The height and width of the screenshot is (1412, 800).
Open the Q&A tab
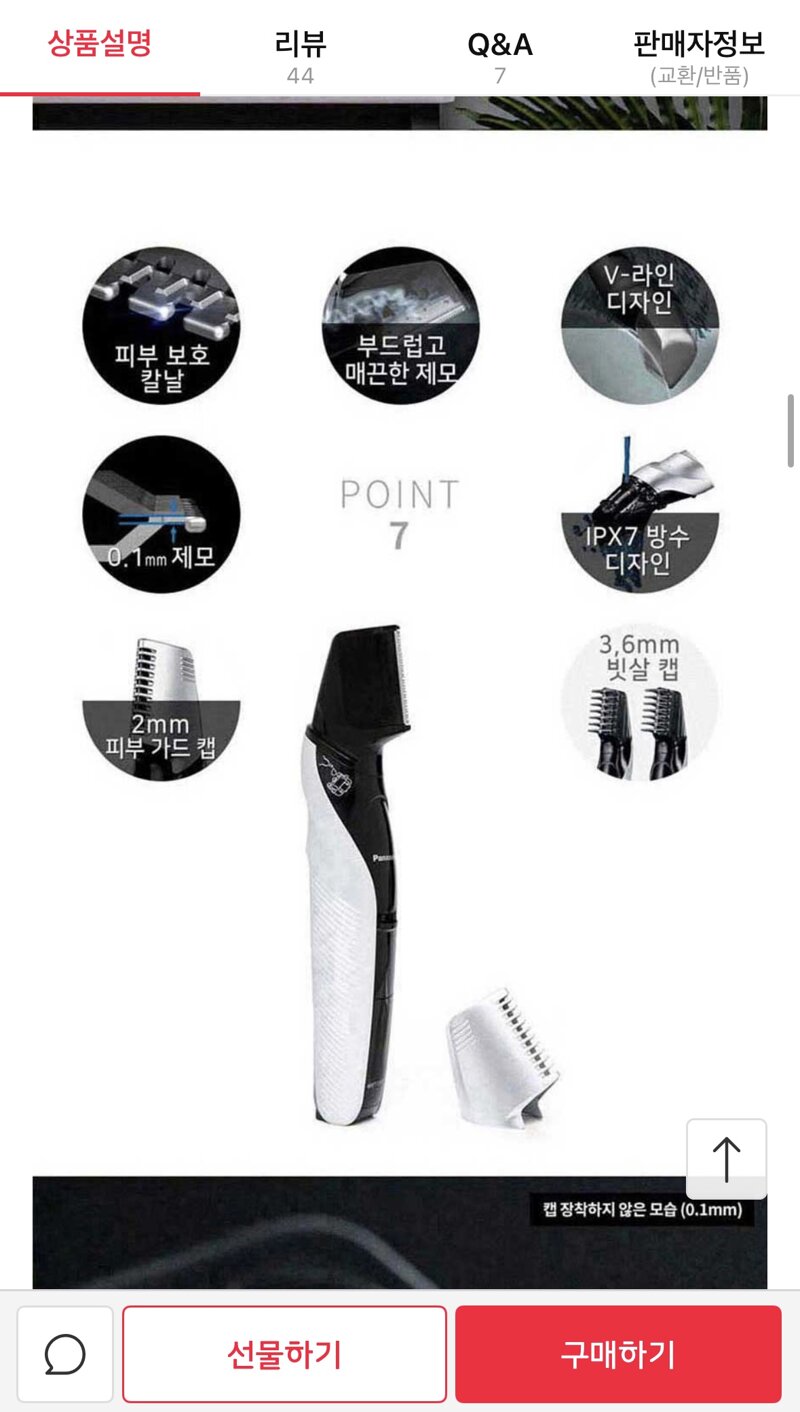click(x=500, y=56)
